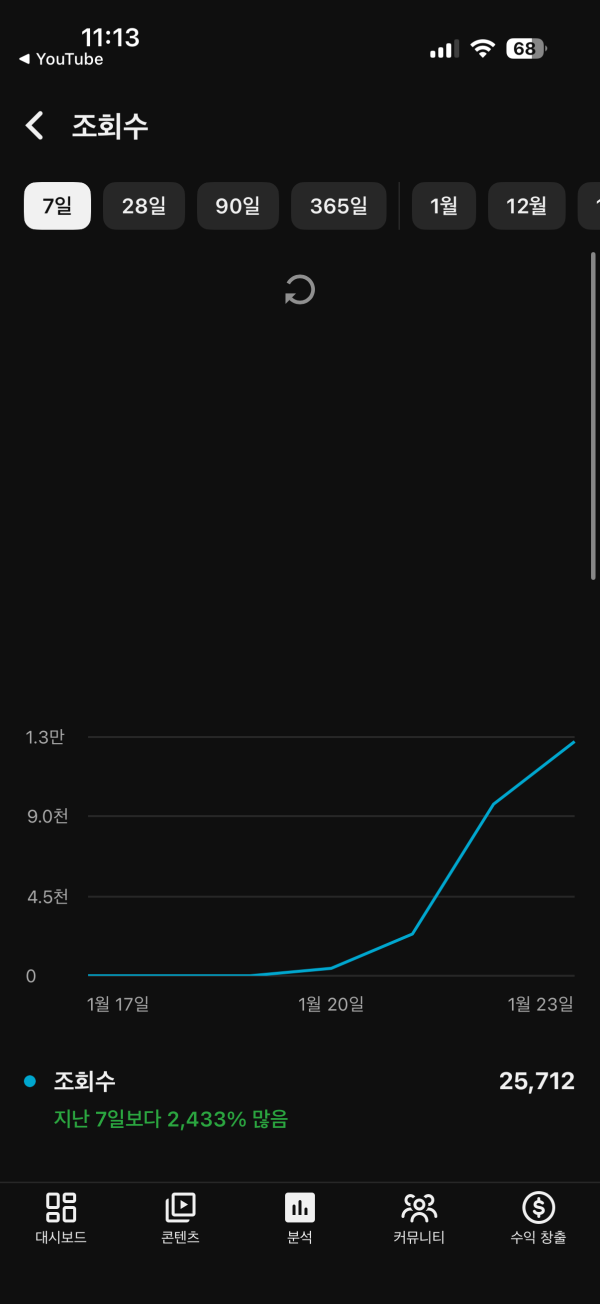Screen dimensions: 600x1304
Task: Go back from the 조회수 screen
Action: [35, 126]
